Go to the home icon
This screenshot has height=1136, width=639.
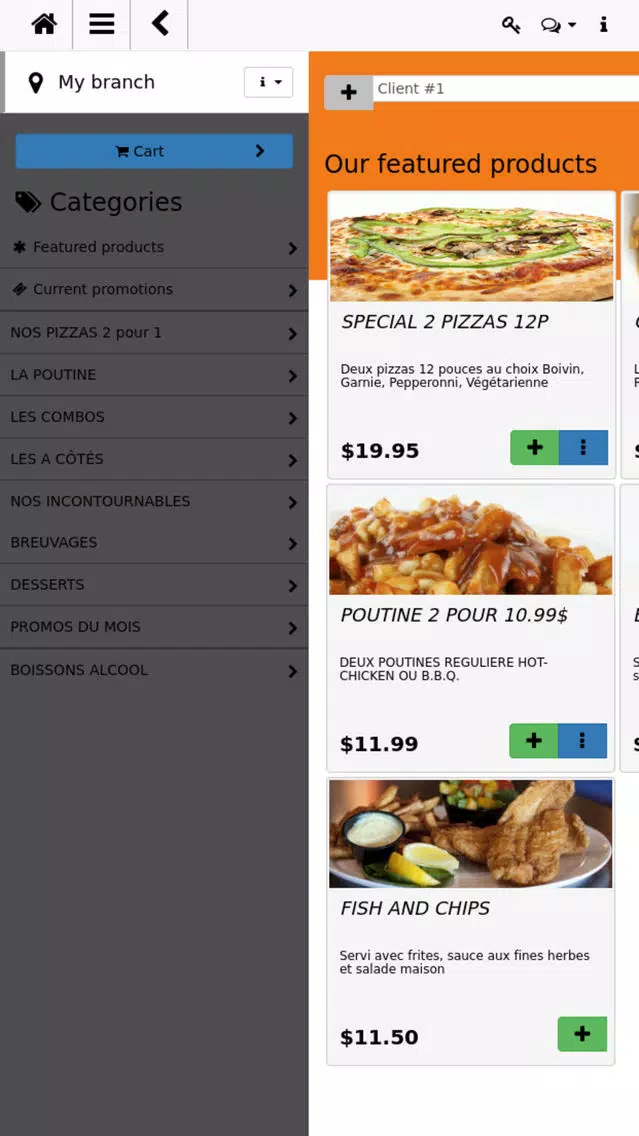tap(44, 25)
